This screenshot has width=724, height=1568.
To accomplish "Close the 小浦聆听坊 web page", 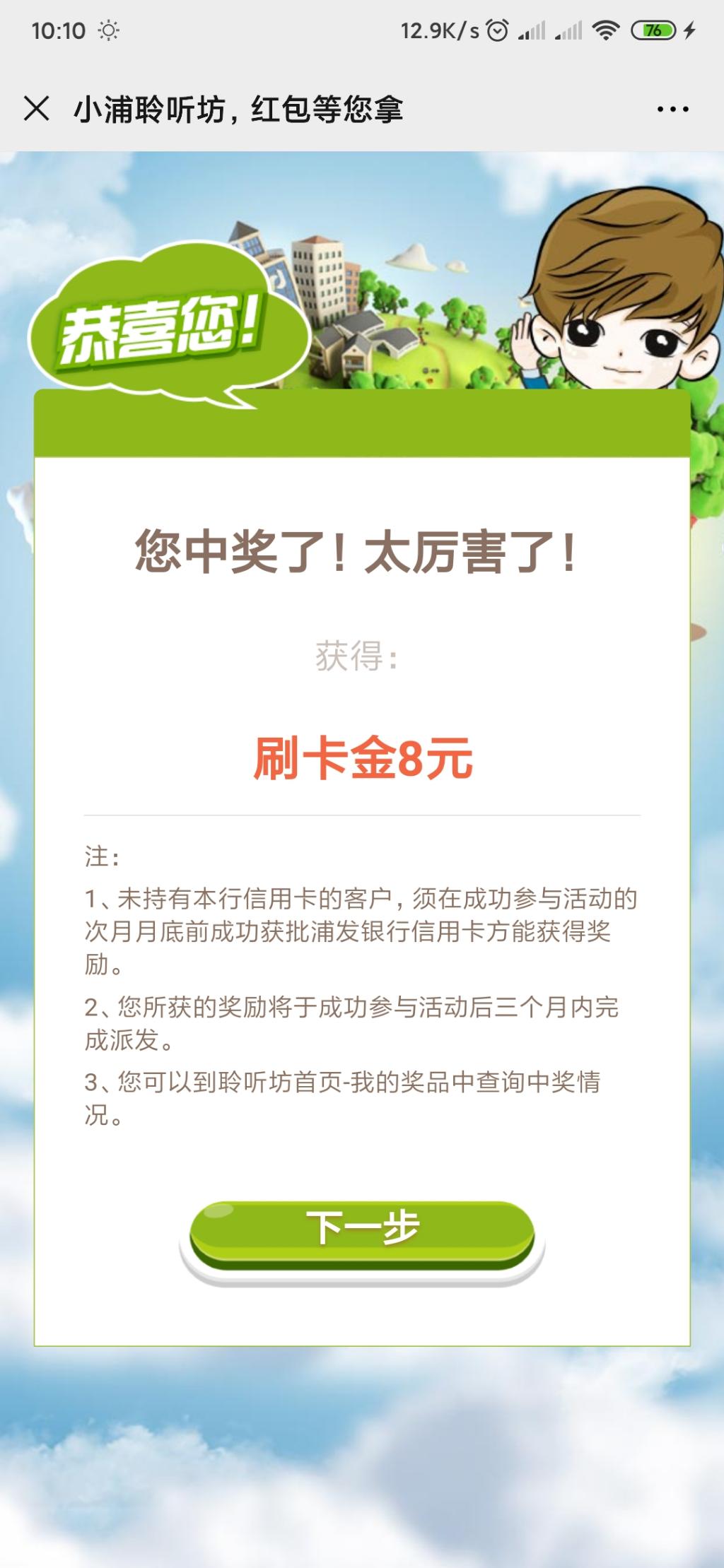I will coord(37,110).
